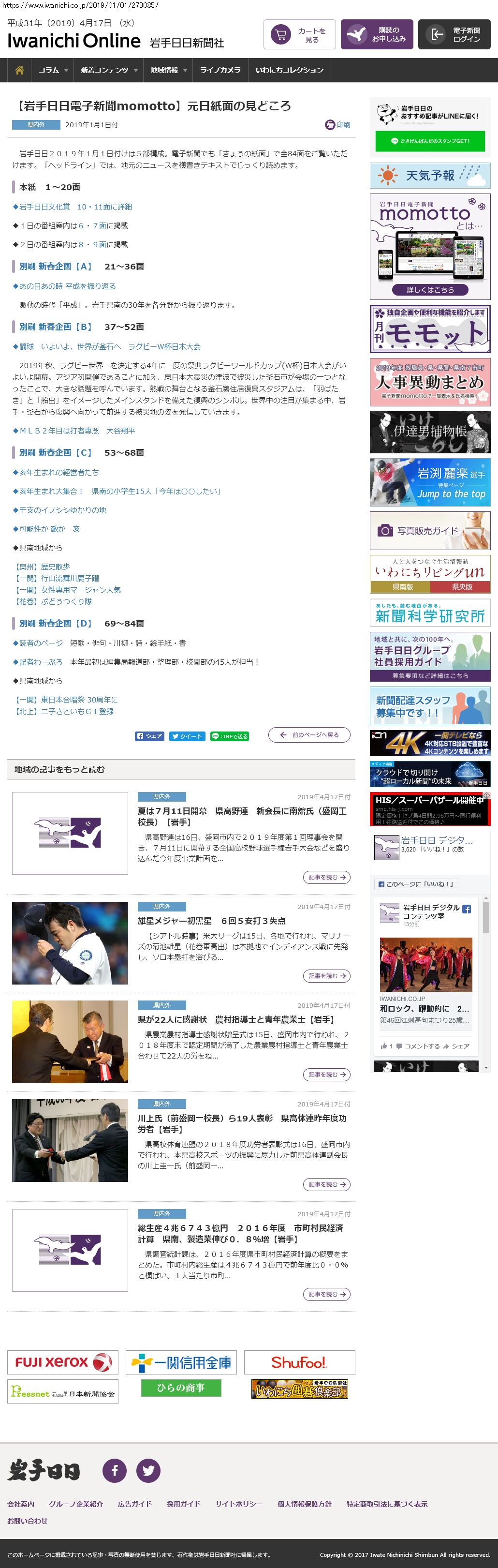Open the footer Facebook icon

(114, 1471)
